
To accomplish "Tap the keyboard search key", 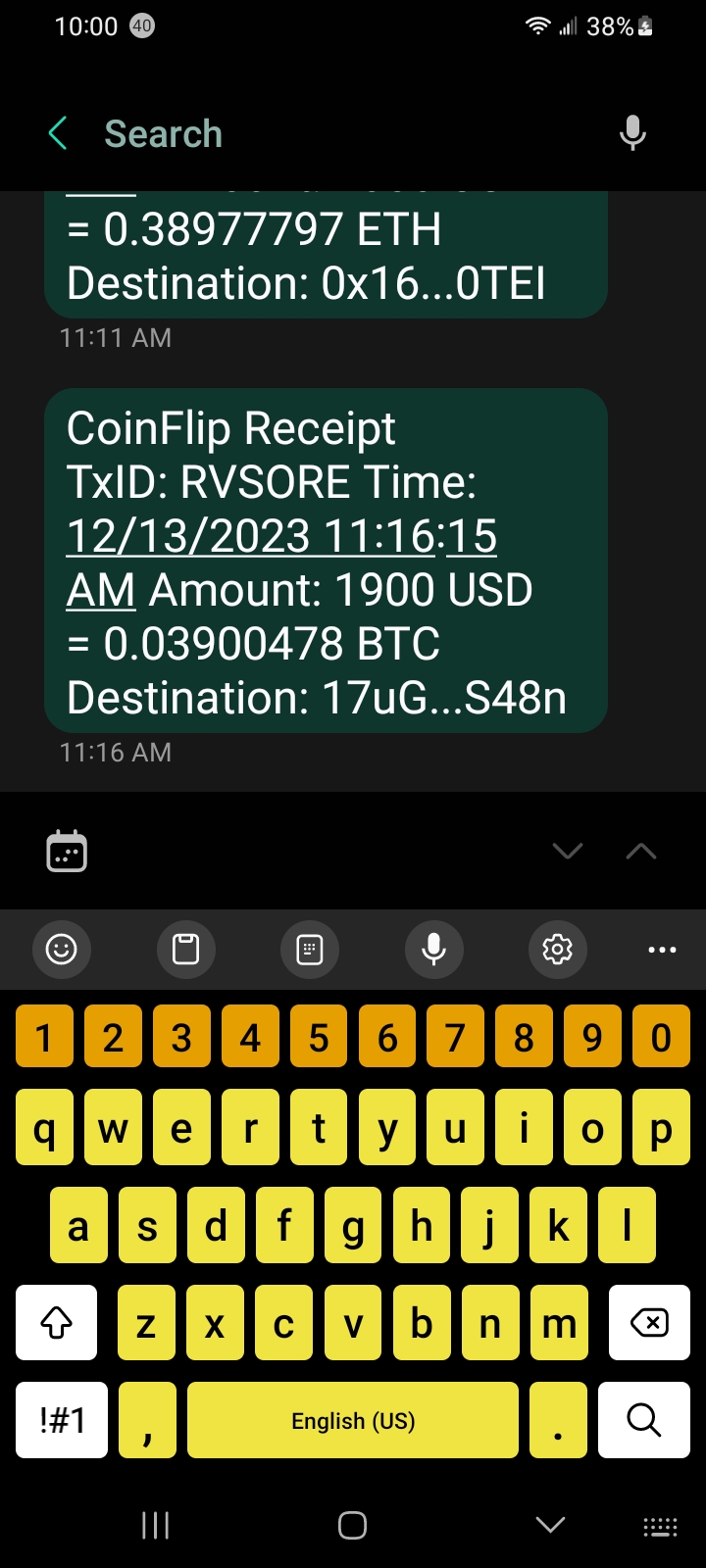I will (643, 1419).
